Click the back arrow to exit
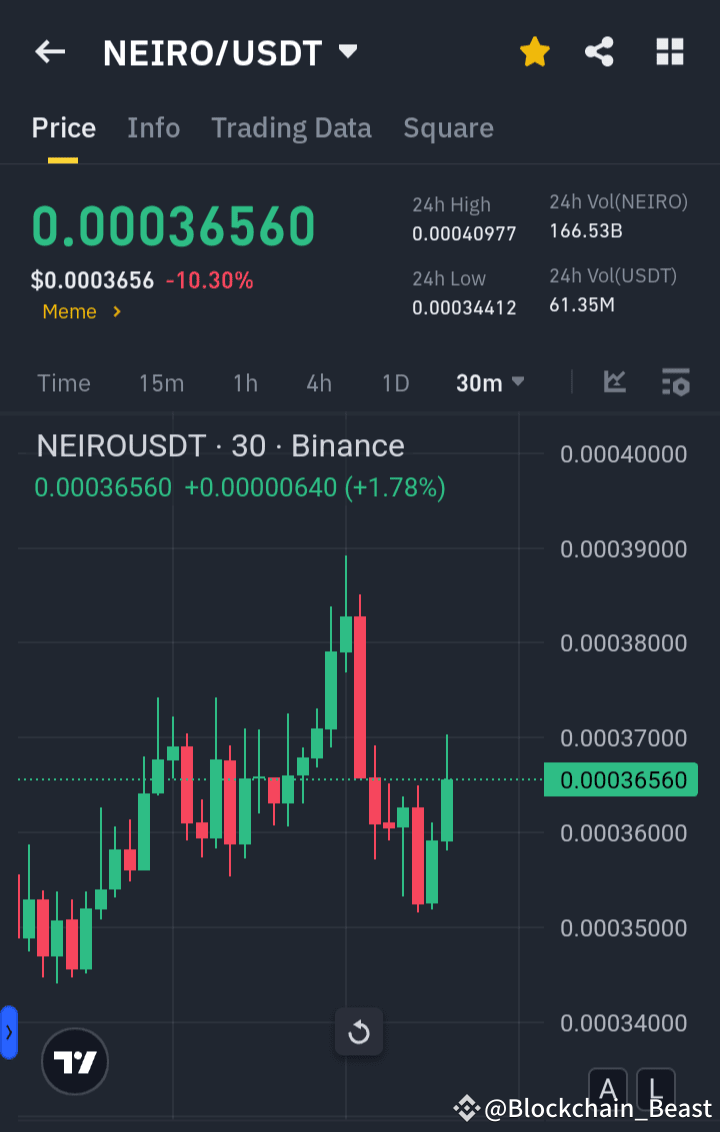 click(50, 52)
